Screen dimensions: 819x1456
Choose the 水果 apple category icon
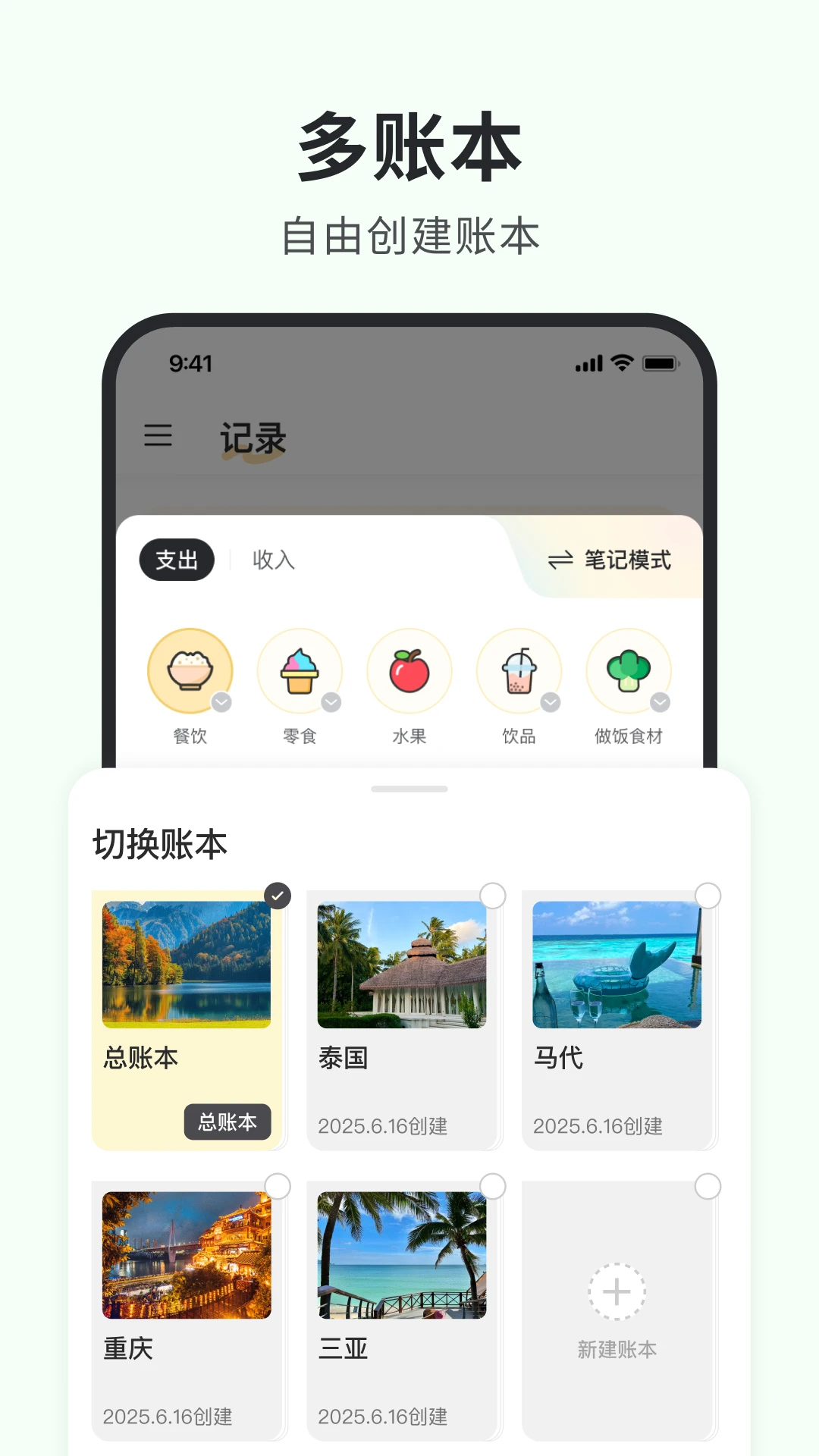pyautogui.click(x=409, y=671)
